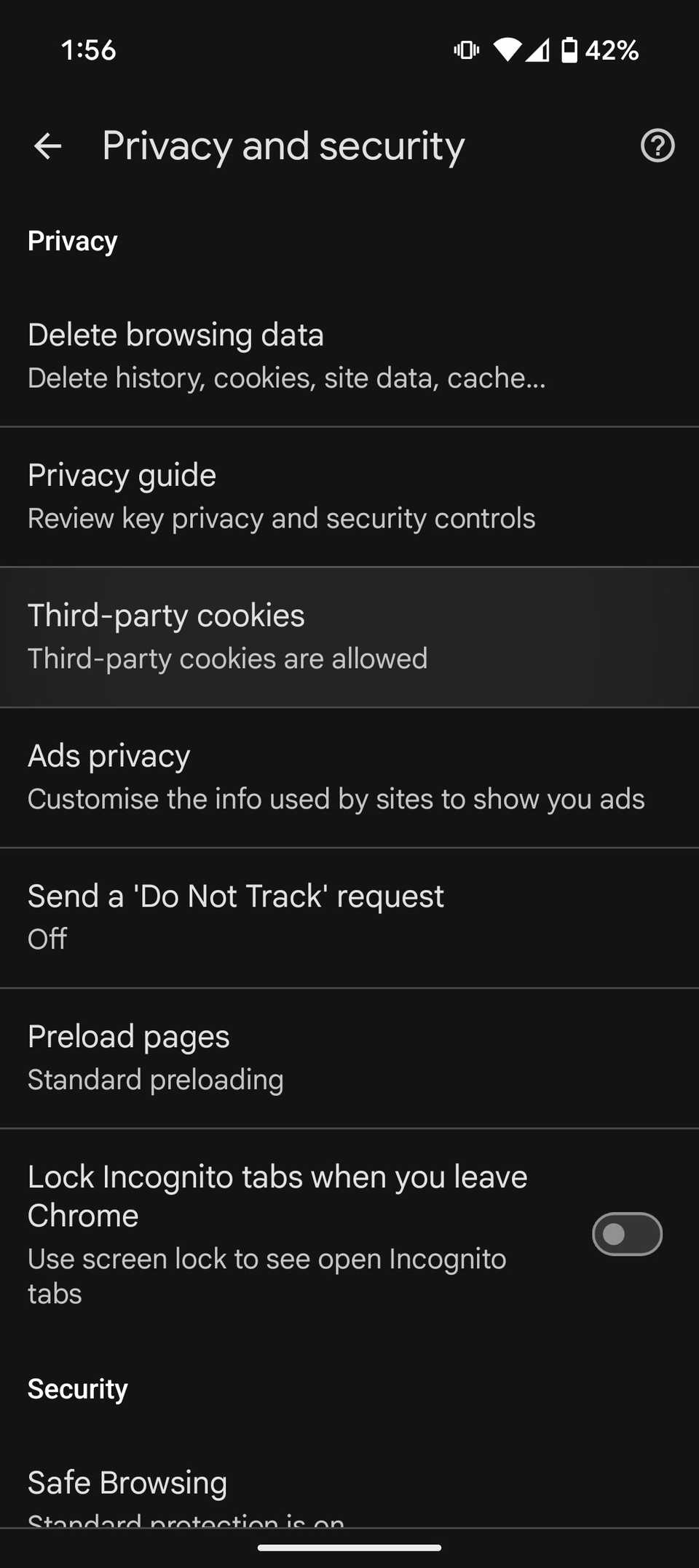Tap the vibrate mode status icon
Screen dimensions: 699x1568
point(465,49)
